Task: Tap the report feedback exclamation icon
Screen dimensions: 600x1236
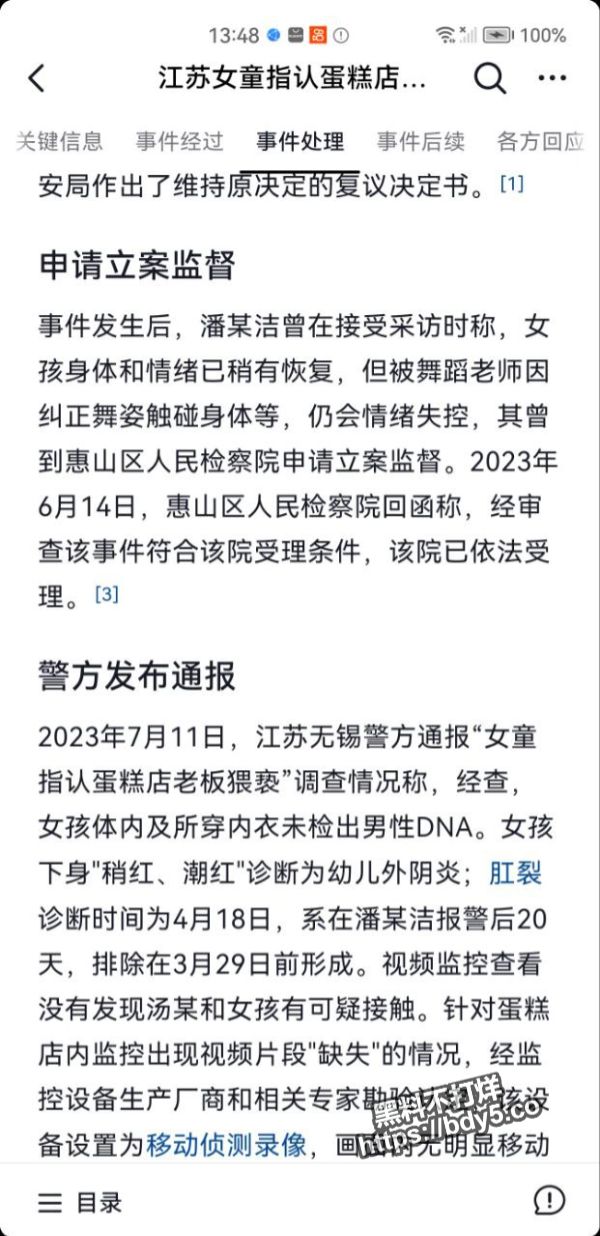Action: pyautogui.click(x=548, y=1200)
